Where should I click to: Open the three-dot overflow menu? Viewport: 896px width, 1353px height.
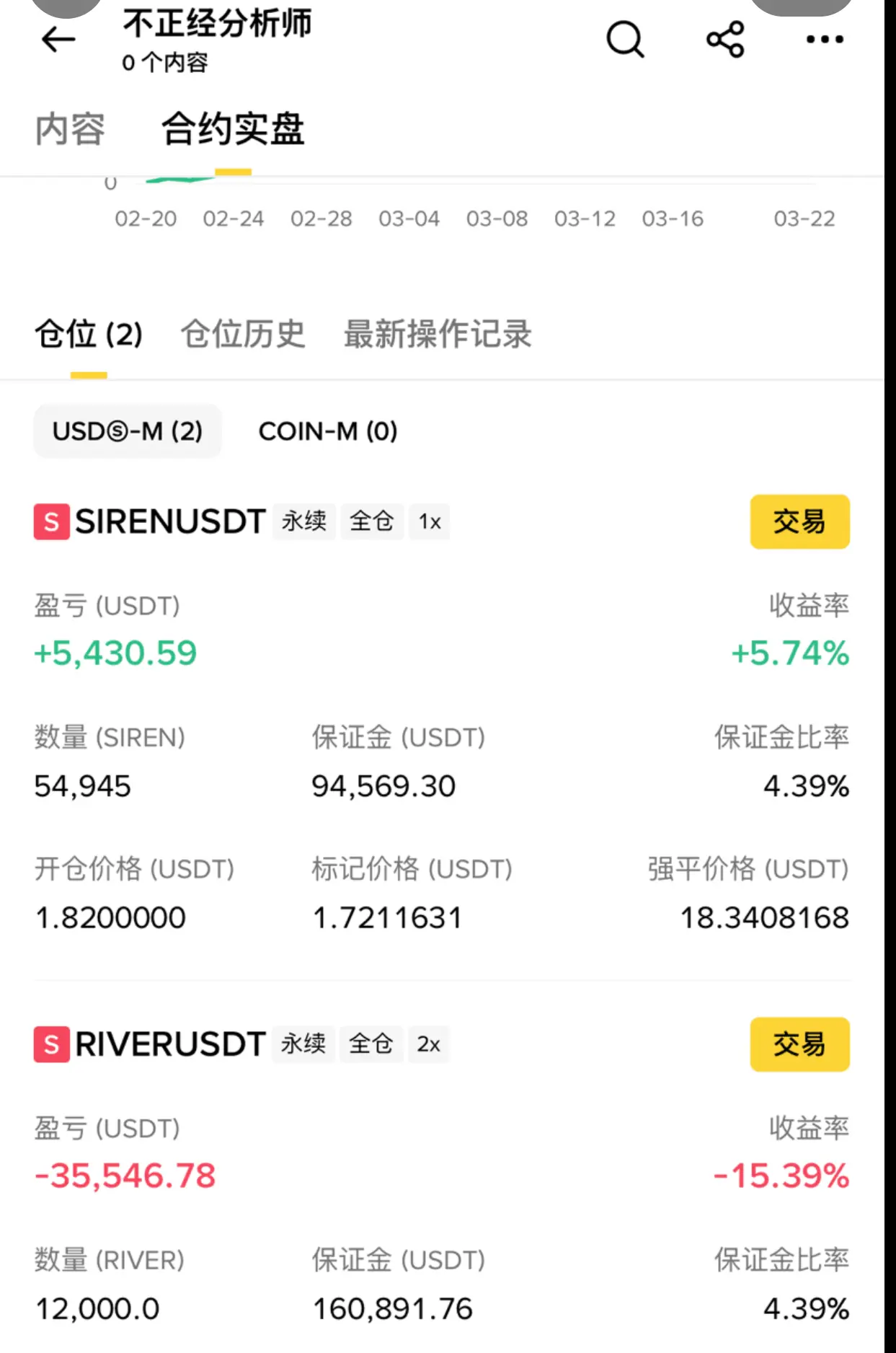click(x=825, y=40)
